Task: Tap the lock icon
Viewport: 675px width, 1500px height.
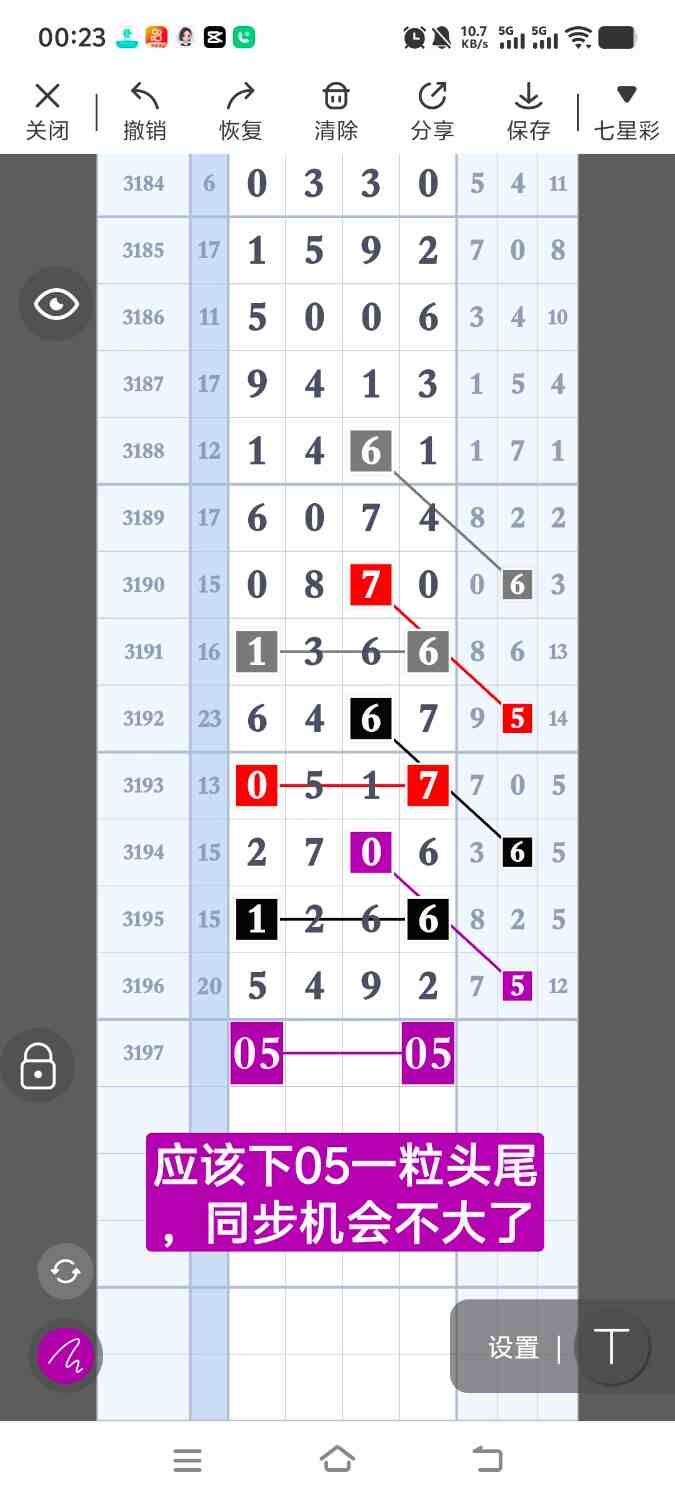Action: [x=38, y=1066]
